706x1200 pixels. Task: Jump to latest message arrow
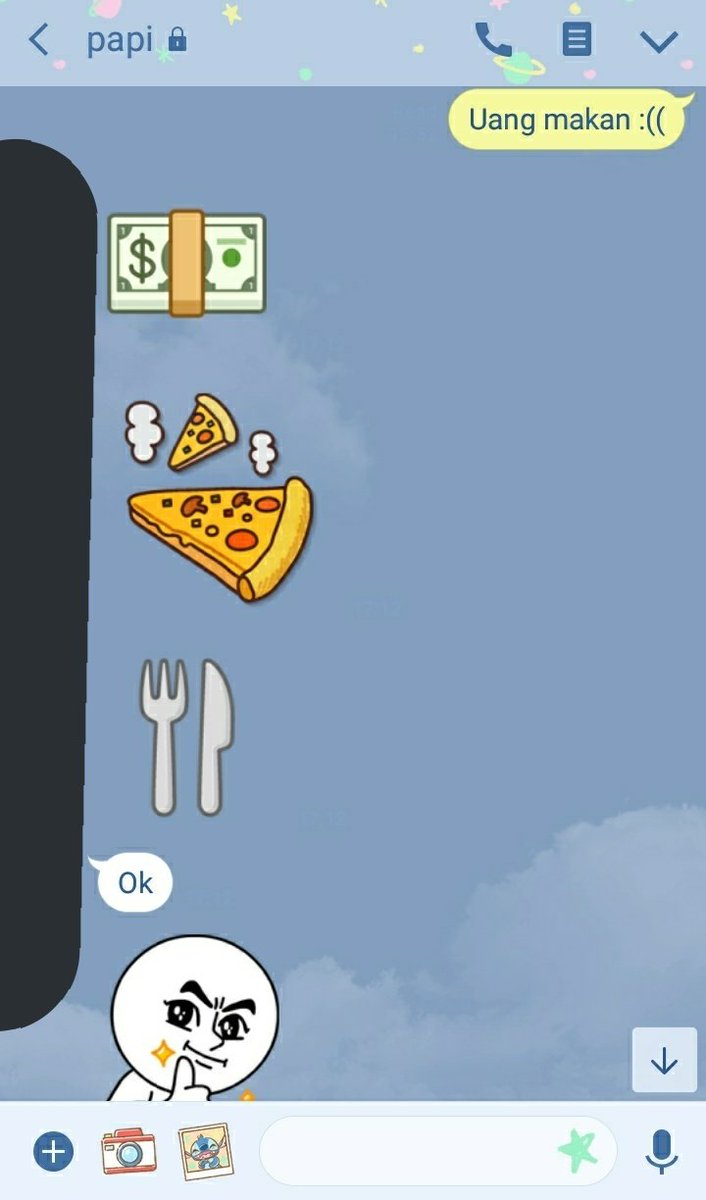(664, 1060)
